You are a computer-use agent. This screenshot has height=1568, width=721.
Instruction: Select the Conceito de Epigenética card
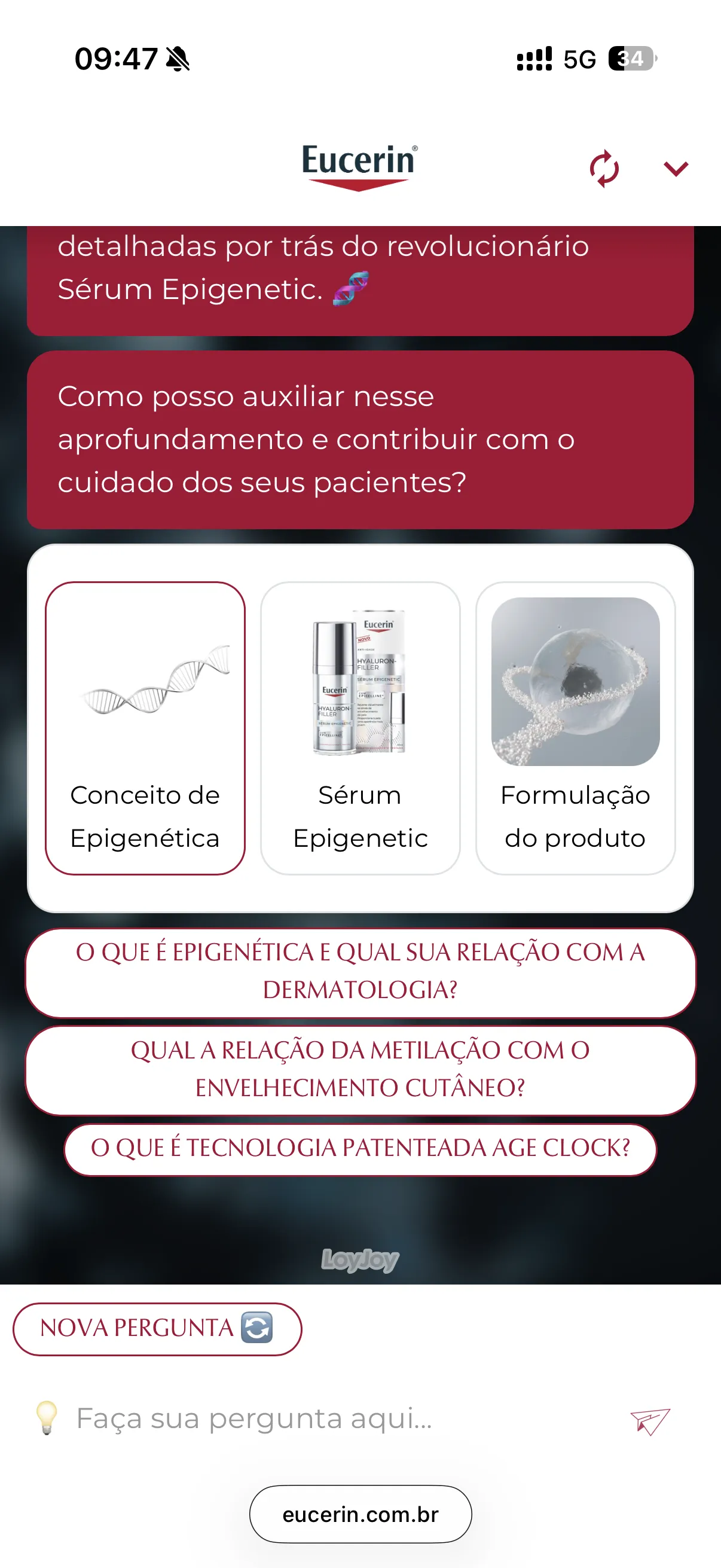[145, 728]
